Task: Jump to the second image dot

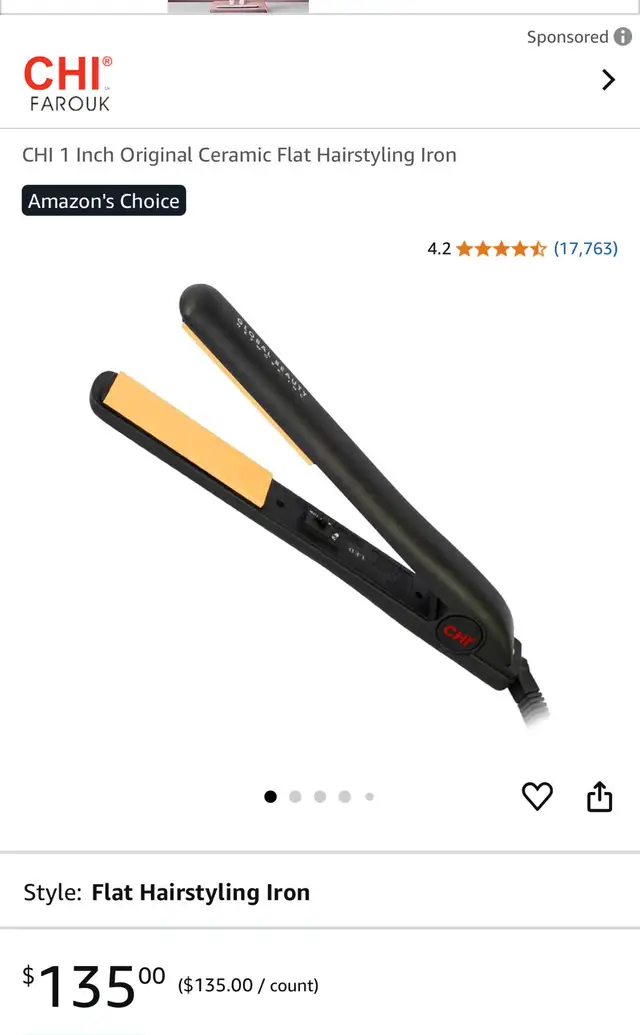Action: [295, 797]
